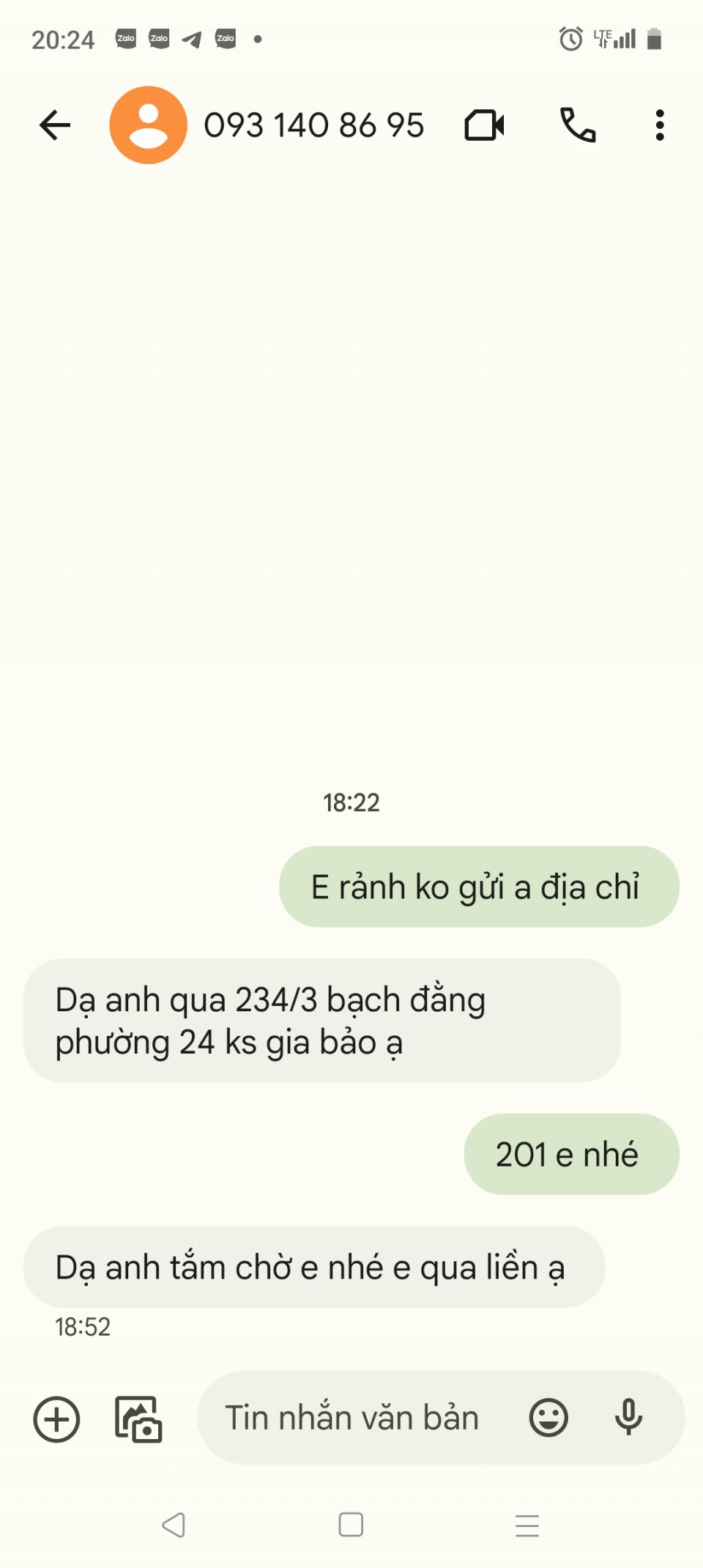The image size is (703, 1568).
Task: Call 093 140 86 95 by voice
Action: coord(578,125)
